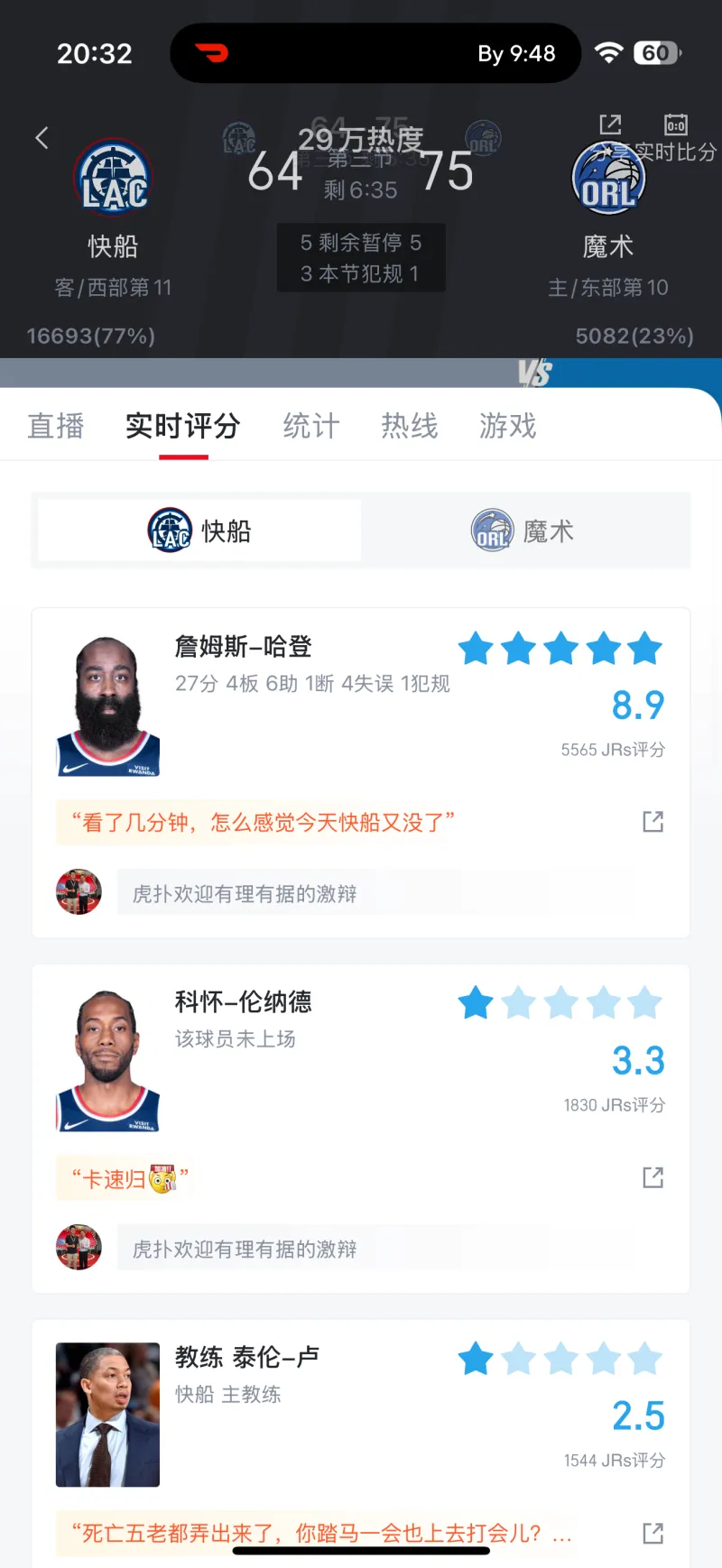Go back using the top-left arrow
Viewport: 722px width, 1568px height.
tap(42, 138)
